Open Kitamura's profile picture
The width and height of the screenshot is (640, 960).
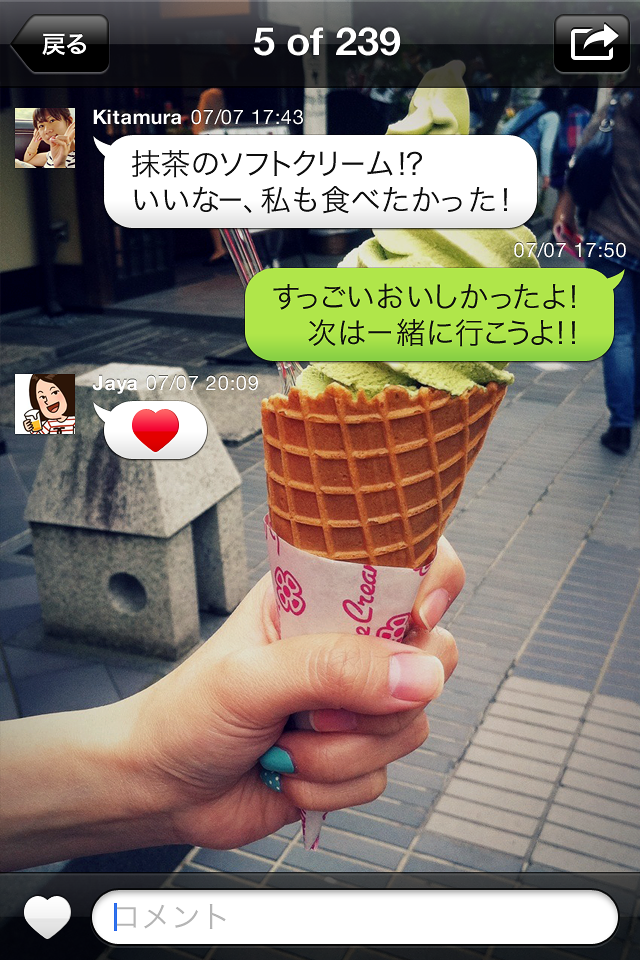(45, 138)
